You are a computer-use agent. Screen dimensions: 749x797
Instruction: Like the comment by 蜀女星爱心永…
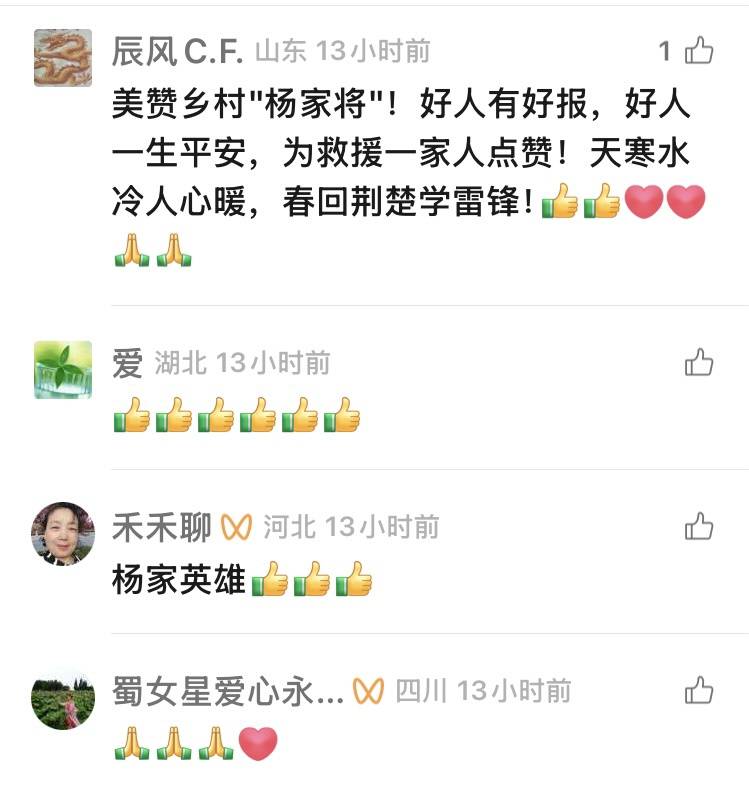(x=699, y=690)
